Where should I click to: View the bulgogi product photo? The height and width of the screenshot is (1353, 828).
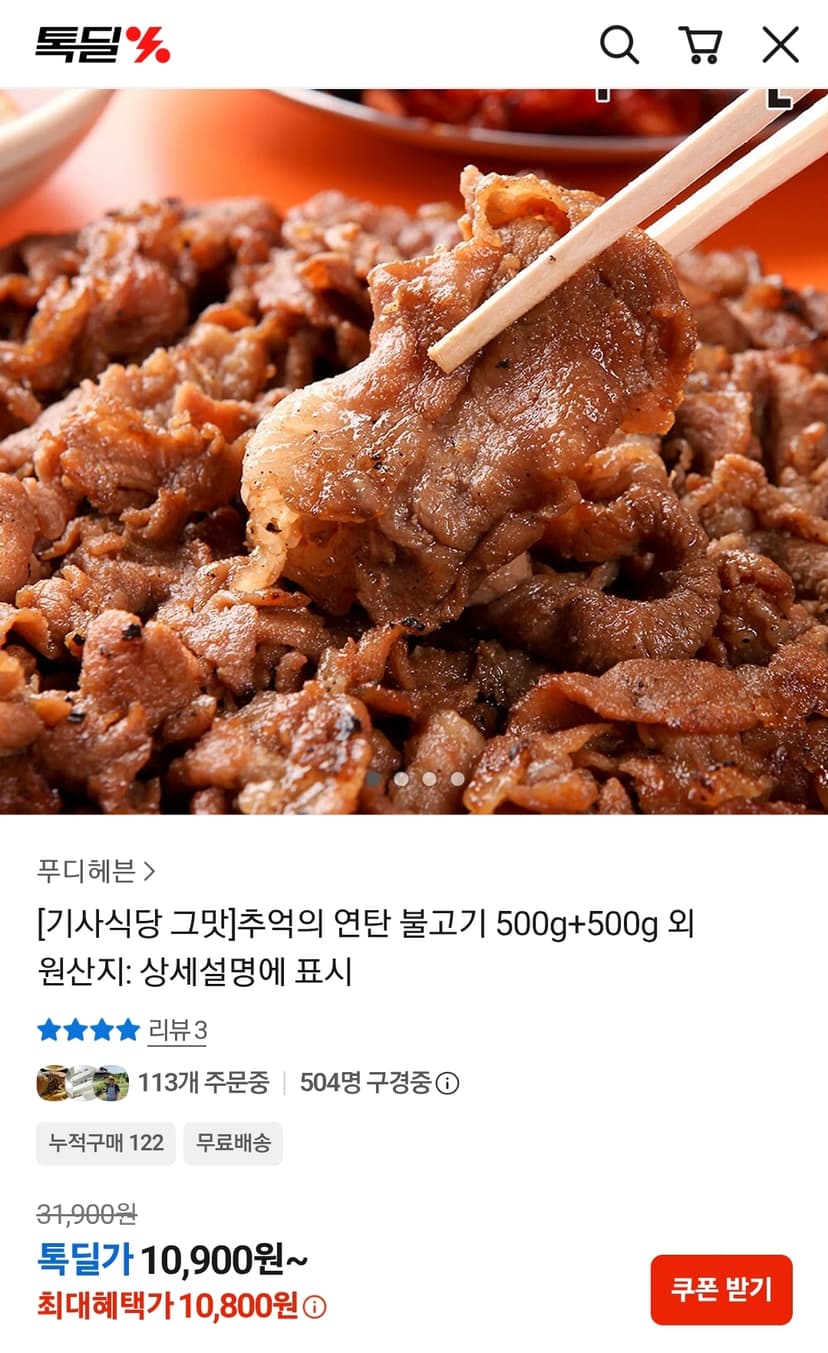pyautogui.click(x=414, y=450)
